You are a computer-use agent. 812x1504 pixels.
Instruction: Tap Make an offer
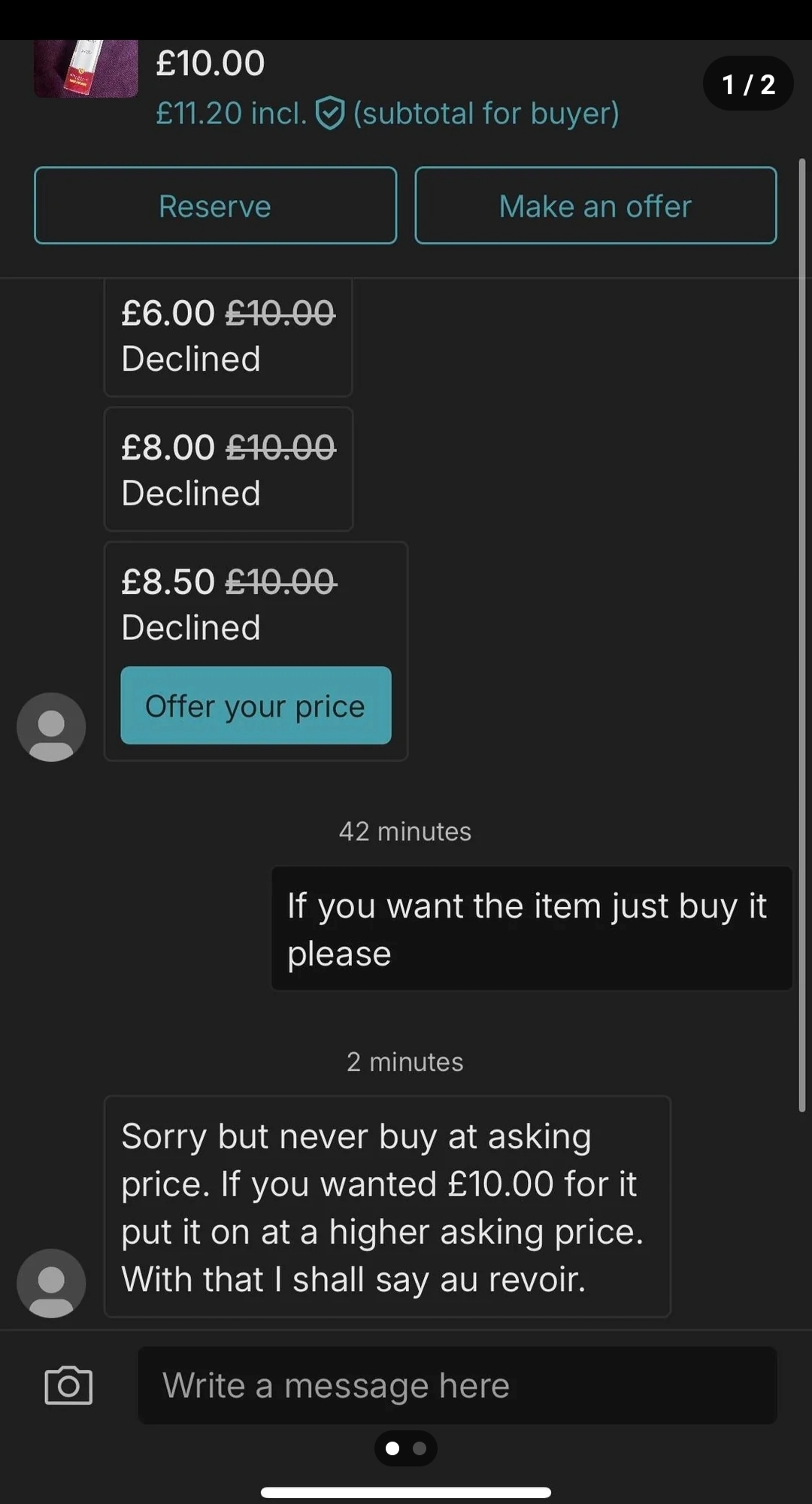click(595, 205)
